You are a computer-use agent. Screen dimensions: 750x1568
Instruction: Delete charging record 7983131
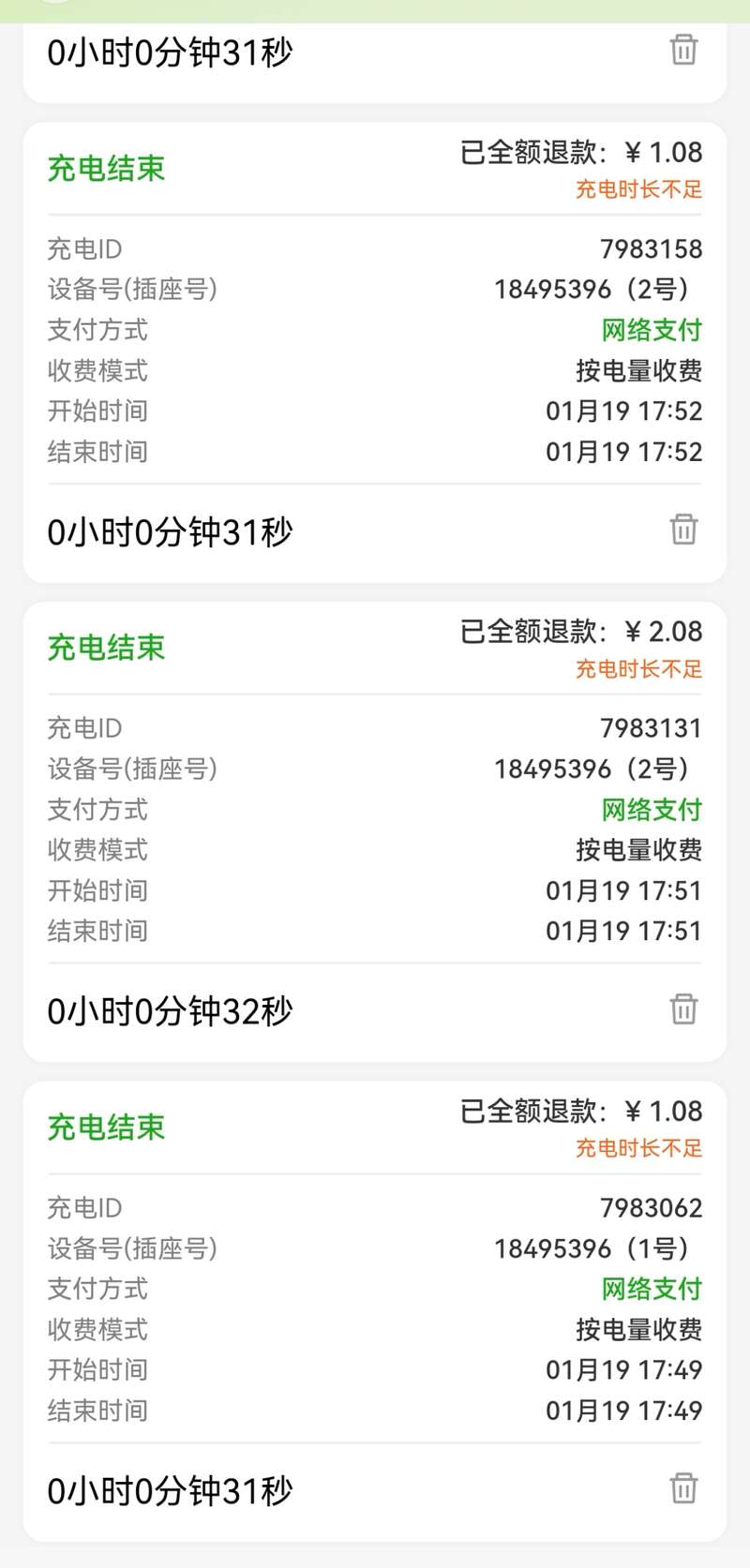(x=683, y=1009)
